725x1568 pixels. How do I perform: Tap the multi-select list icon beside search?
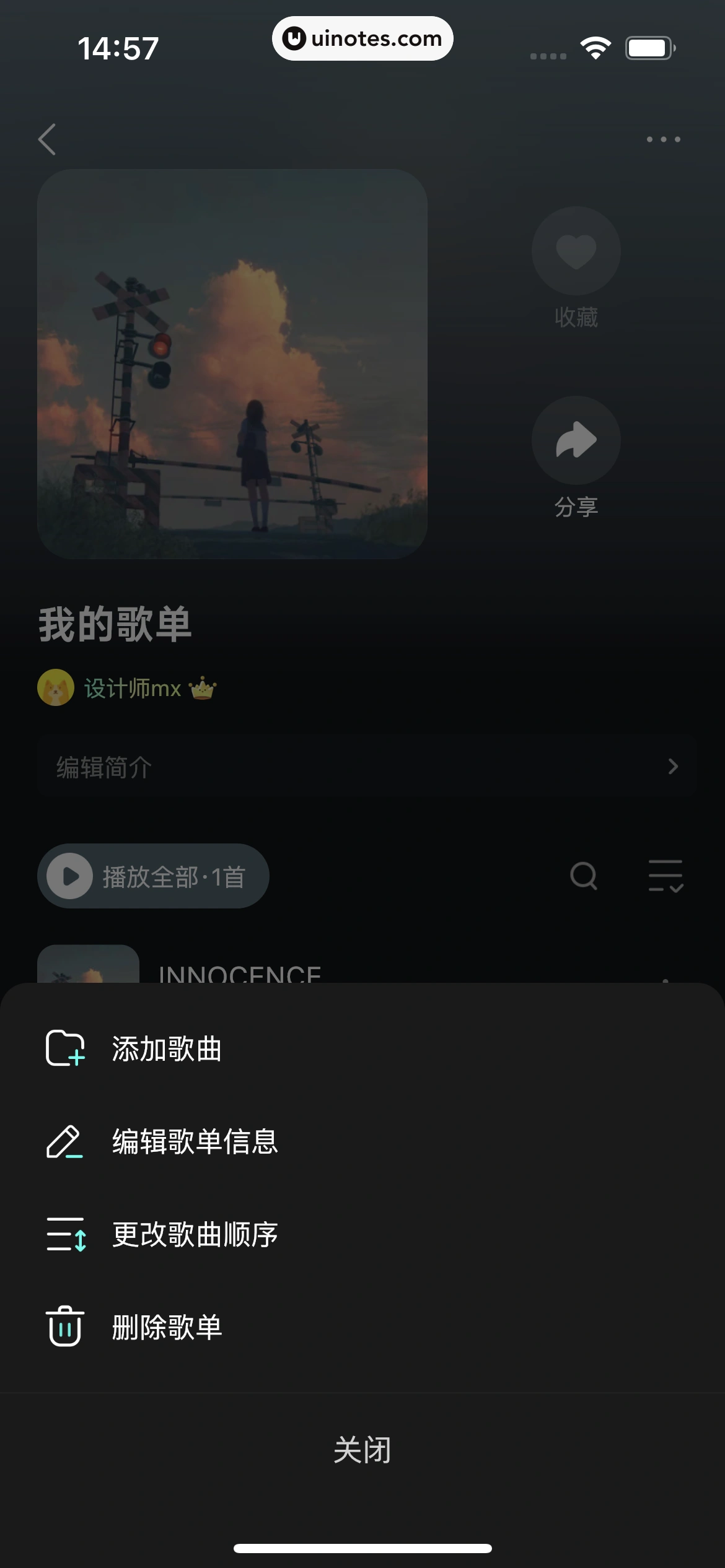[x=666, y=876]
